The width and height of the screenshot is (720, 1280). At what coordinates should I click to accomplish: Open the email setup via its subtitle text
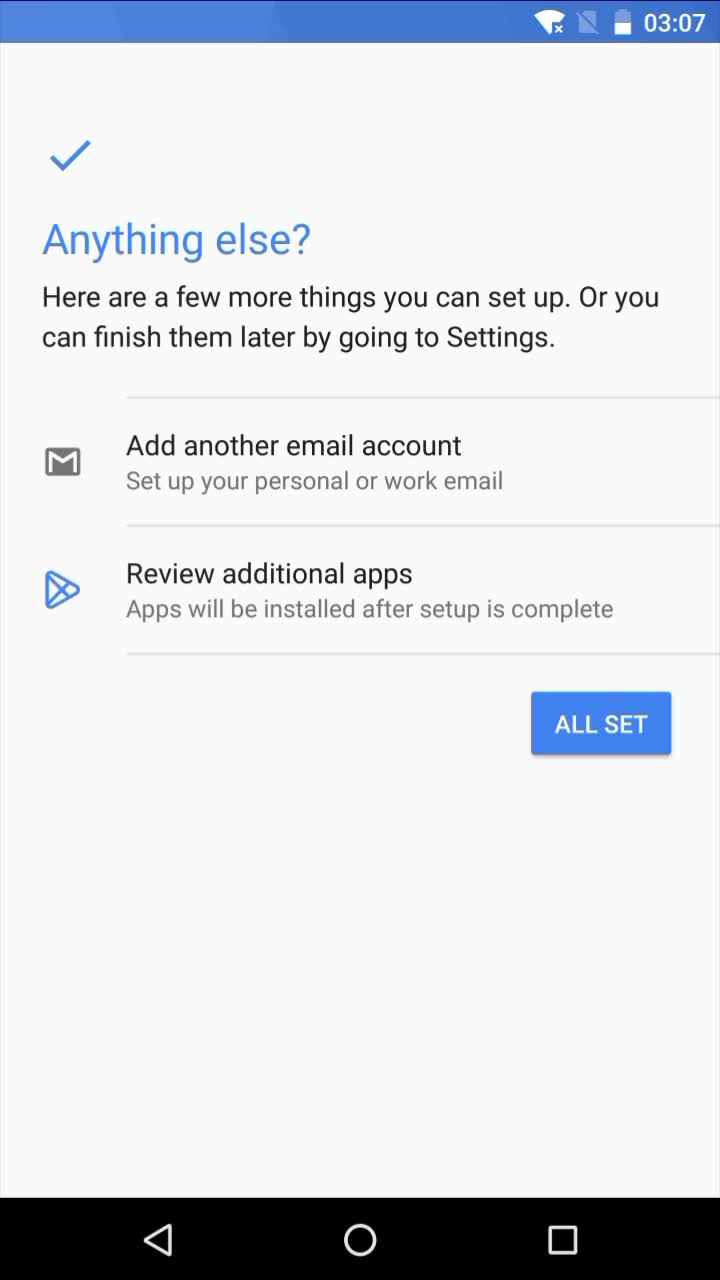coord(314,480)
